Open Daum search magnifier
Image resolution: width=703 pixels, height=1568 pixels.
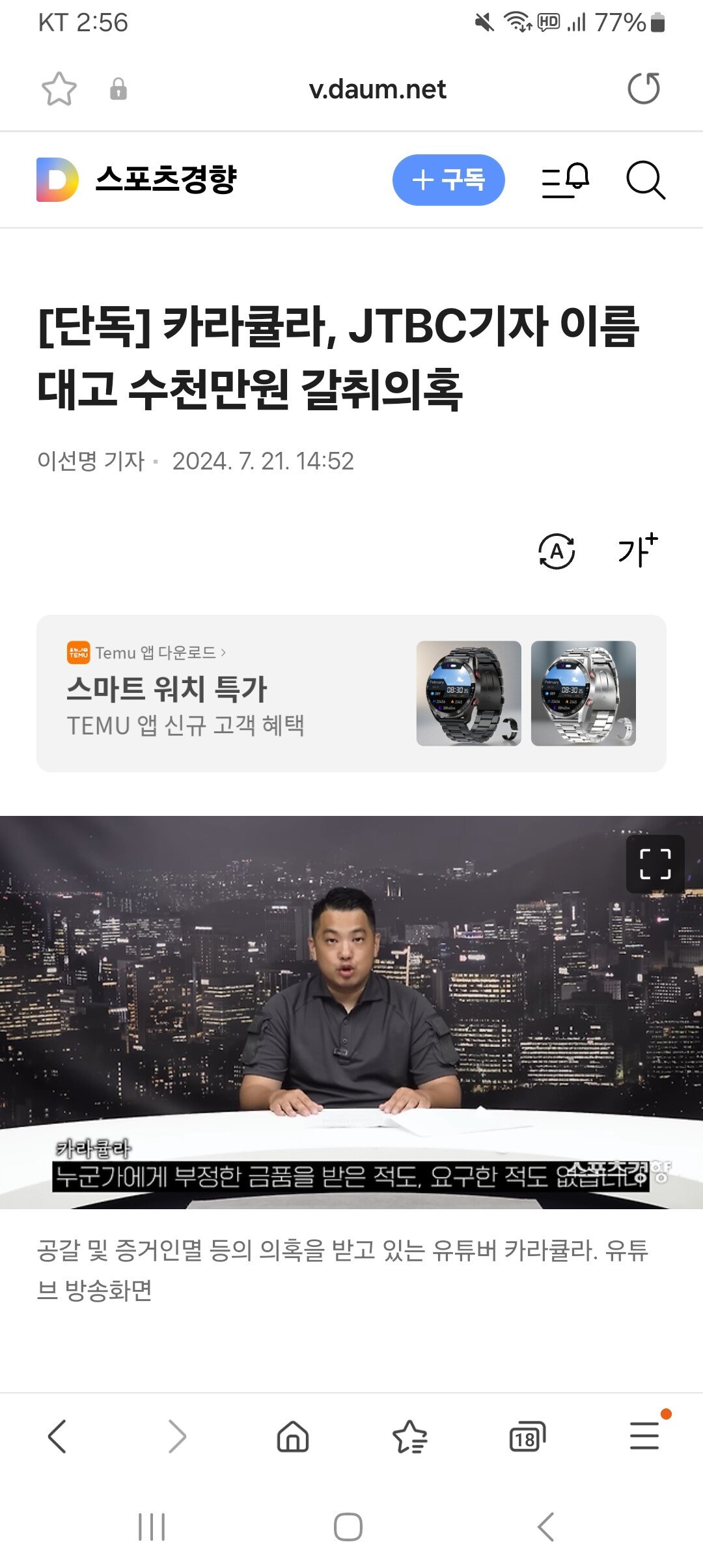(x=645, y=180)
